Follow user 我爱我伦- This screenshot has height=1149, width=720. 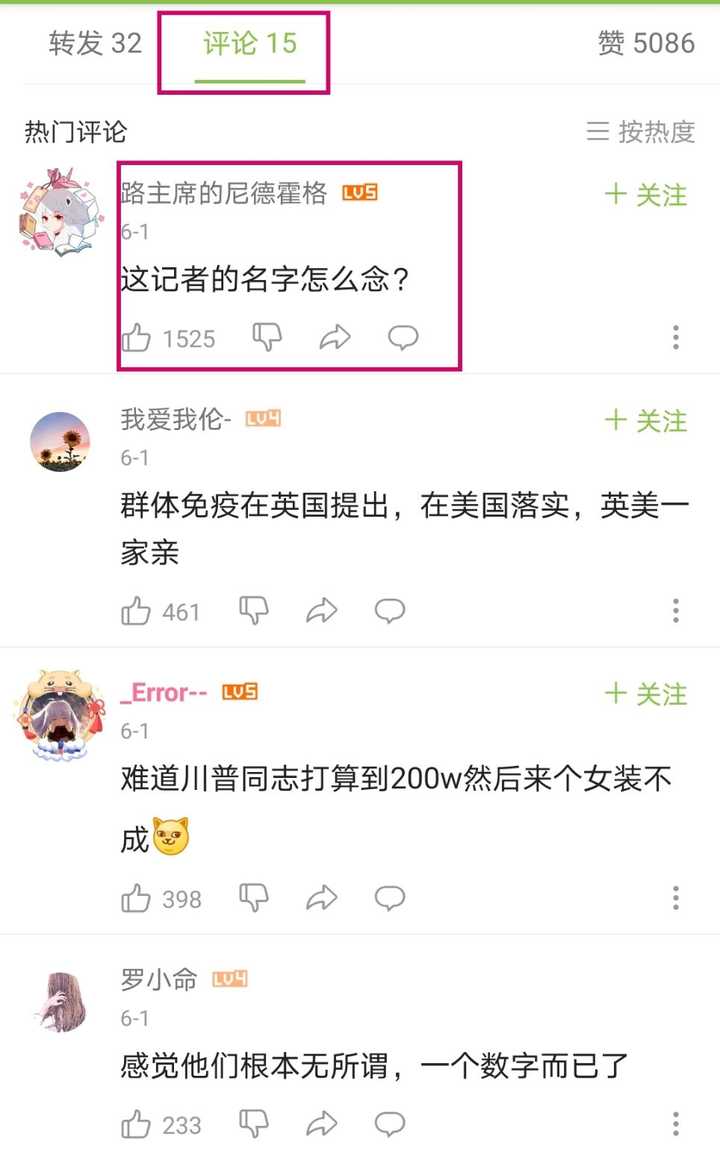(647, 421)
